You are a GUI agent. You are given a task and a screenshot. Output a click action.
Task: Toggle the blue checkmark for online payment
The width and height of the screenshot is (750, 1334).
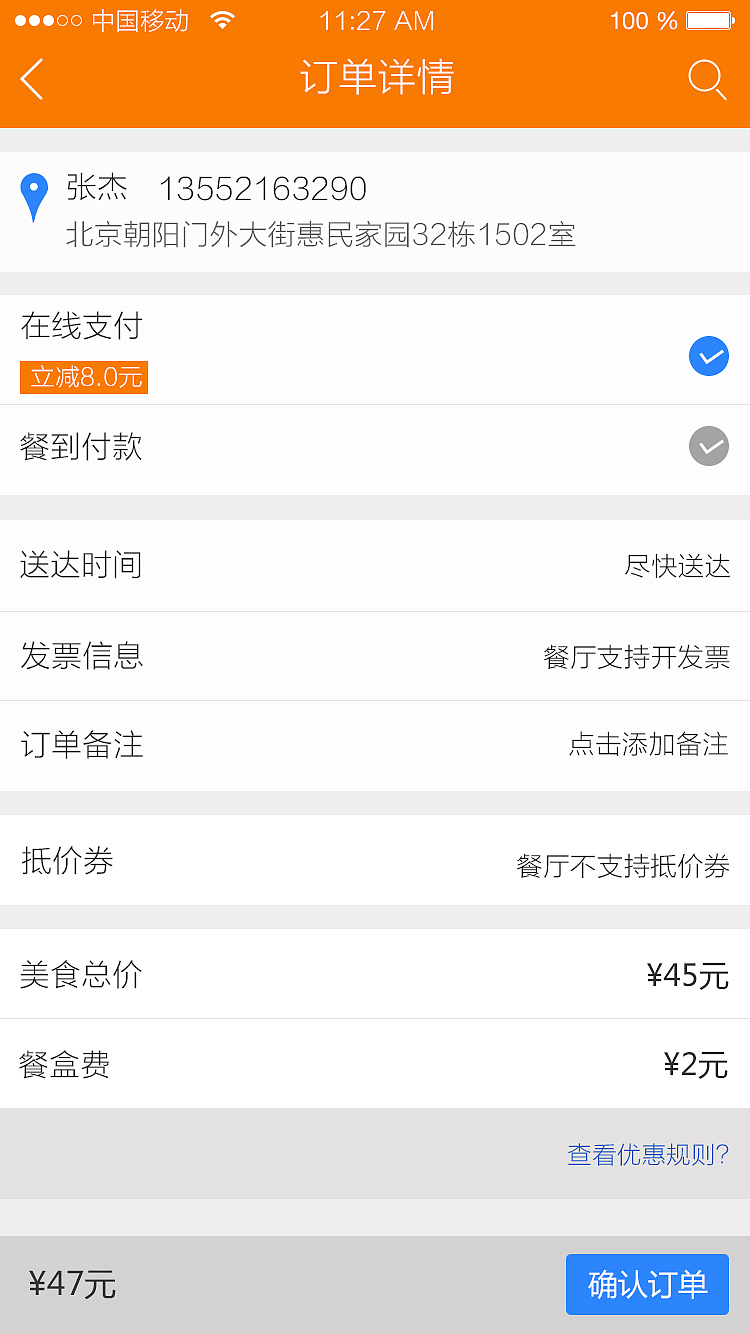pyautogui.click(x=709, y=356)
